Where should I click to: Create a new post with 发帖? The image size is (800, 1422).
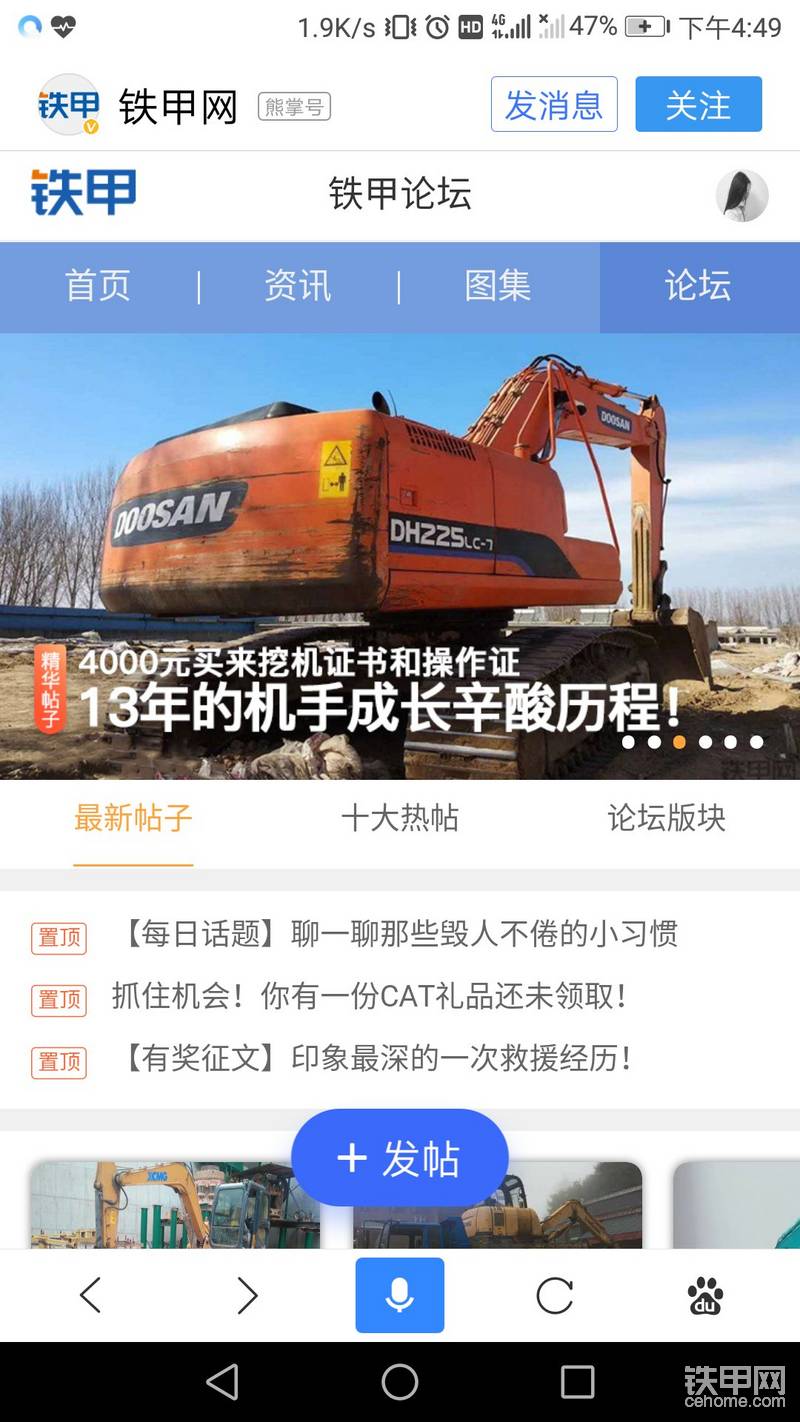click(400, 1158)
